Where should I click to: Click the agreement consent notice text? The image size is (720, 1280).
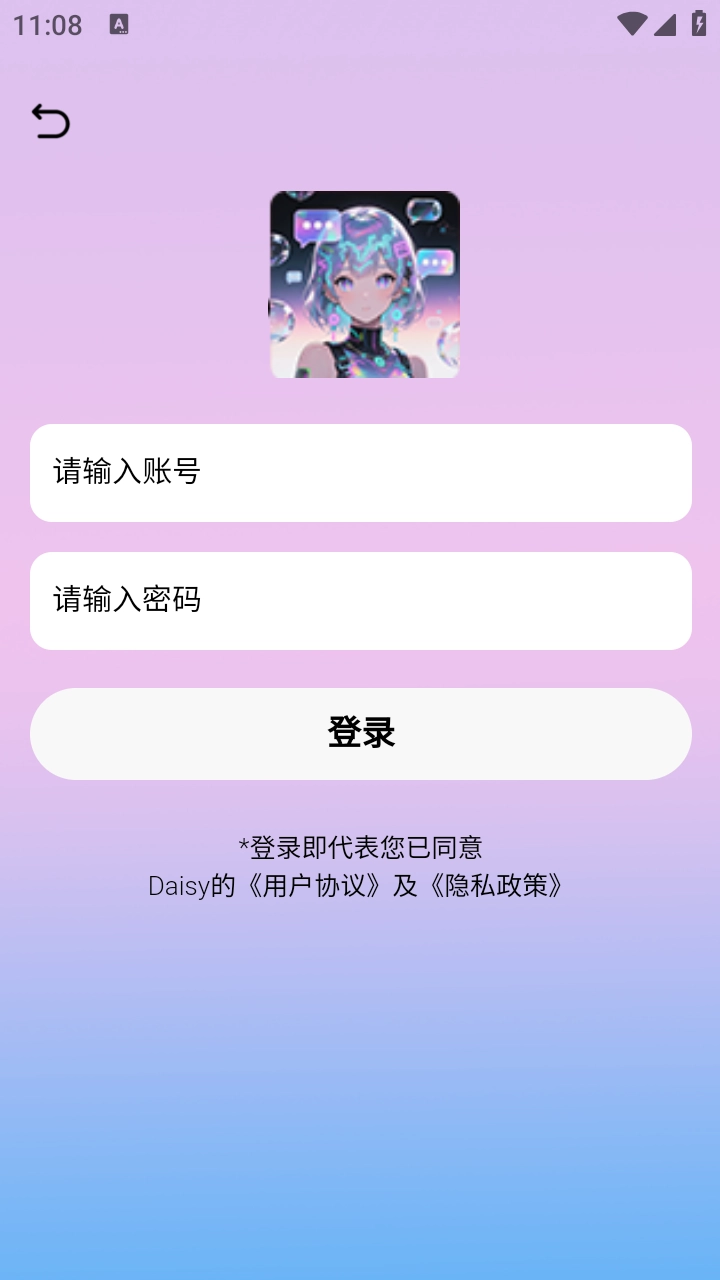pos(360,847)
